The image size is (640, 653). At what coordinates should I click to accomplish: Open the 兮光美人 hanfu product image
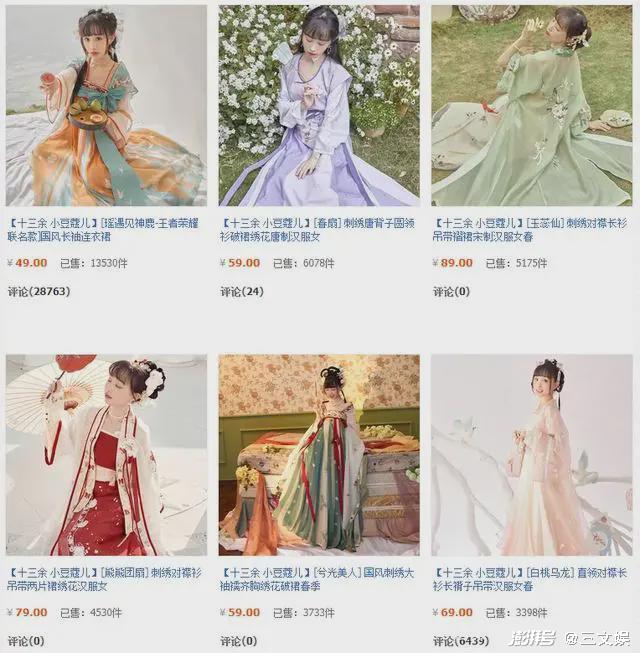click(319, 455)
